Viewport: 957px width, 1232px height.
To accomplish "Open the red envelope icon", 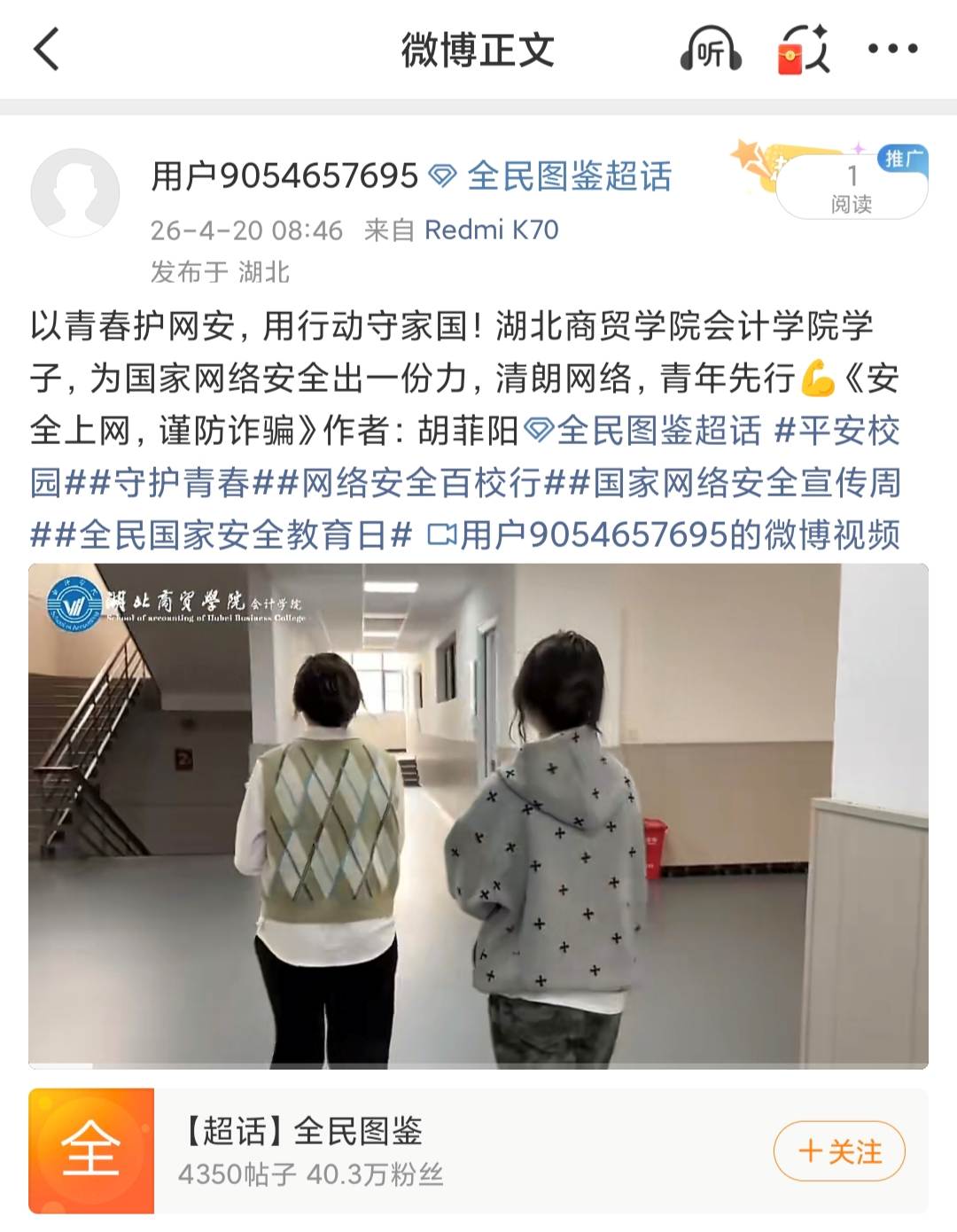I will (802, 50).
